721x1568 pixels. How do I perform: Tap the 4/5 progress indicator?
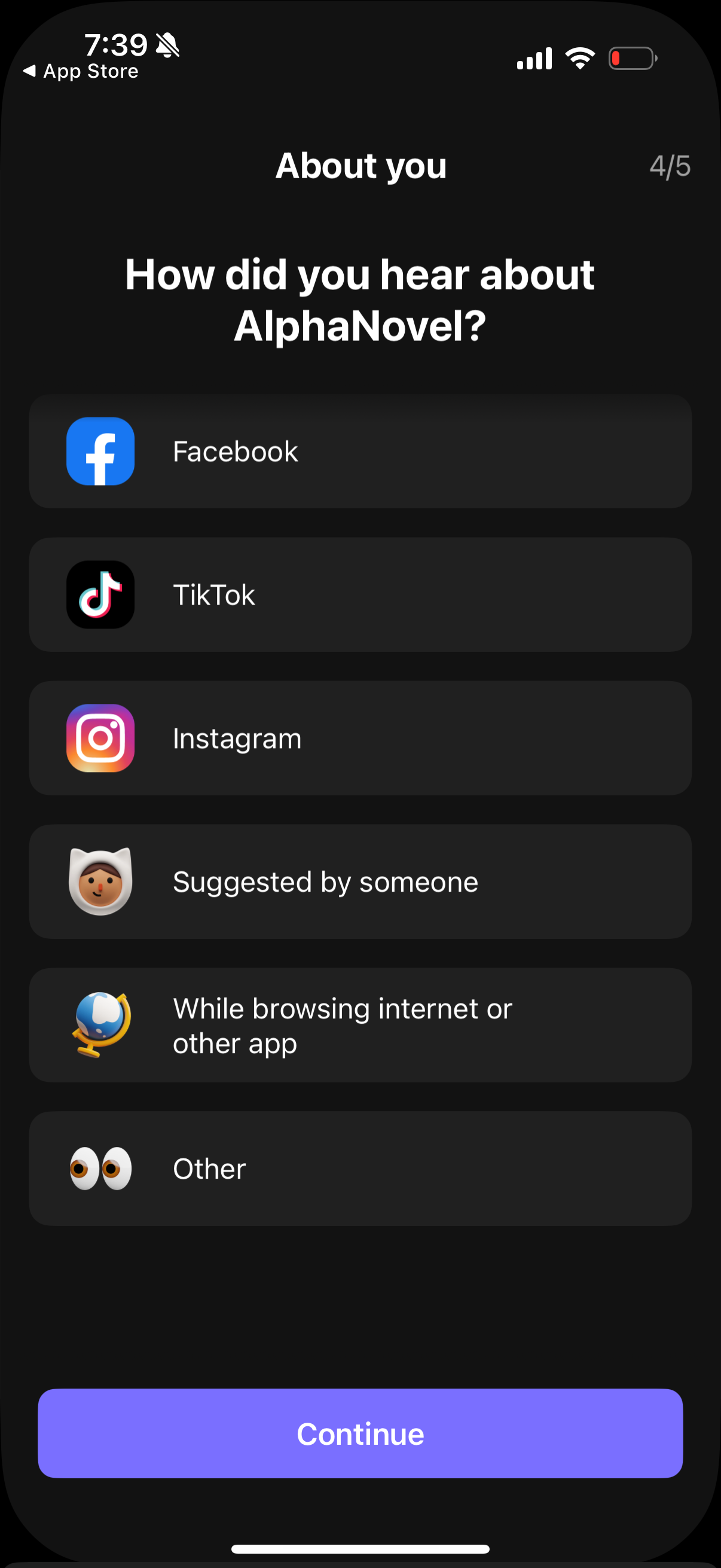pos(670,166)
